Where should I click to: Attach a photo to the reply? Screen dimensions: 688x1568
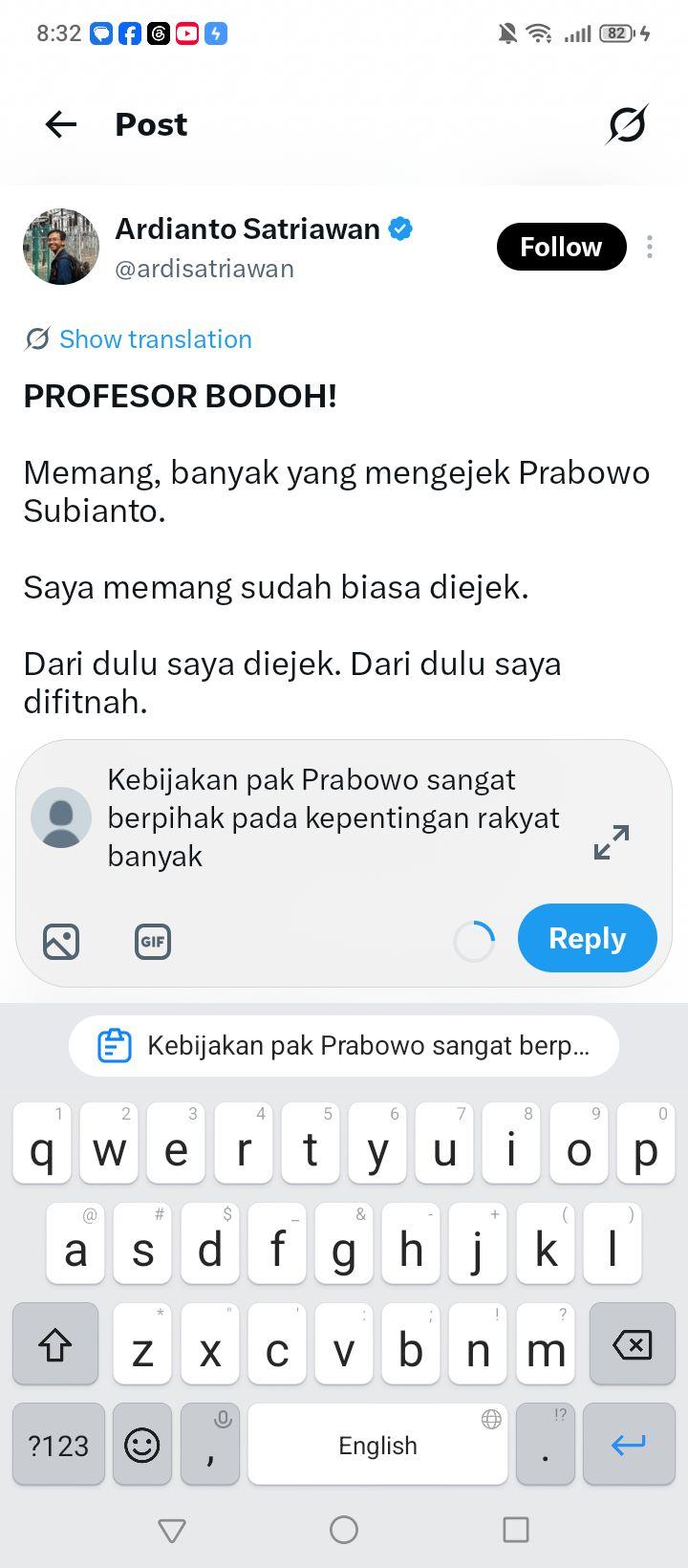tap(61, 942)
